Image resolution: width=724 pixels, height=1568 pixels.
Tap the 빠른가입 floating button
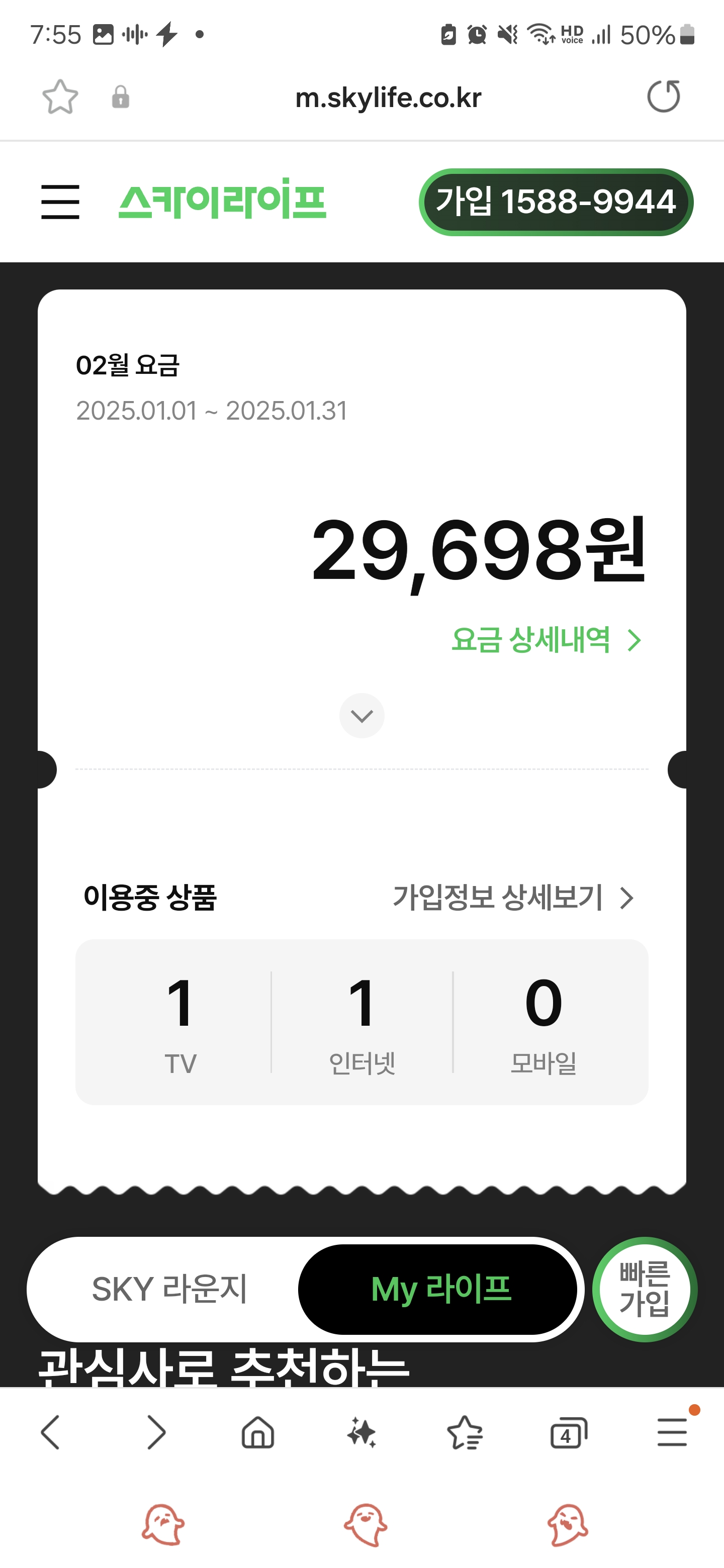click(x=644, y=1289)
